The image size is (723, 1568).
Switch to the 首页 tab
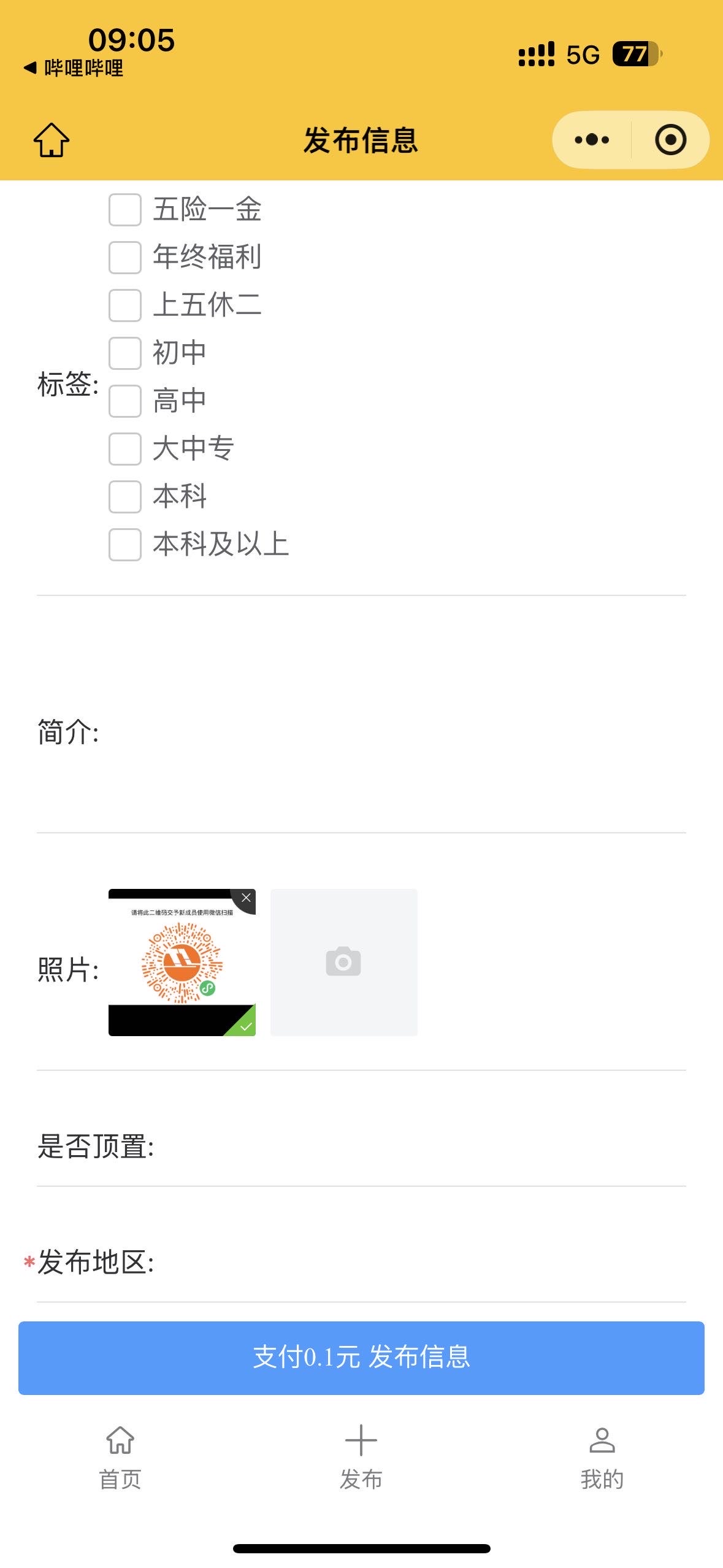coord(120,1458)
